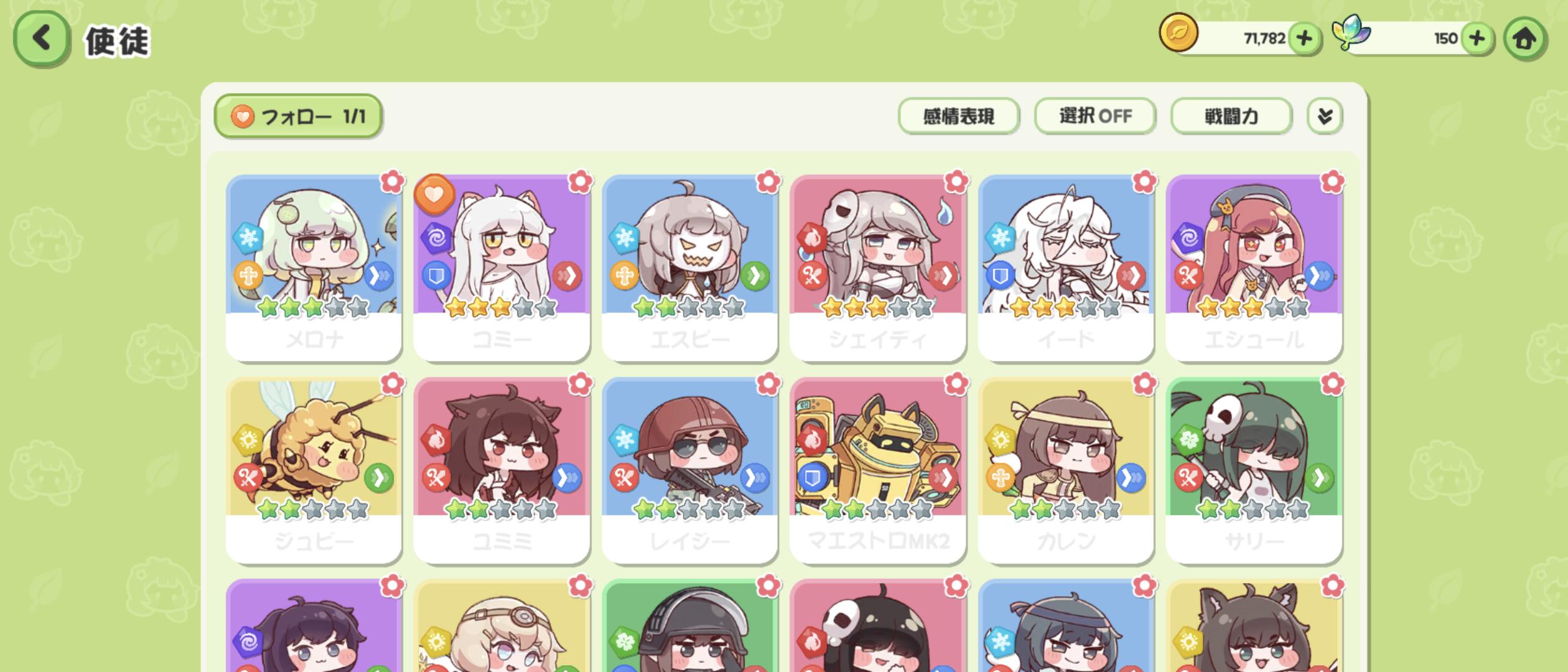
Task: View the エスピー character card
Action: pos(689,268)
